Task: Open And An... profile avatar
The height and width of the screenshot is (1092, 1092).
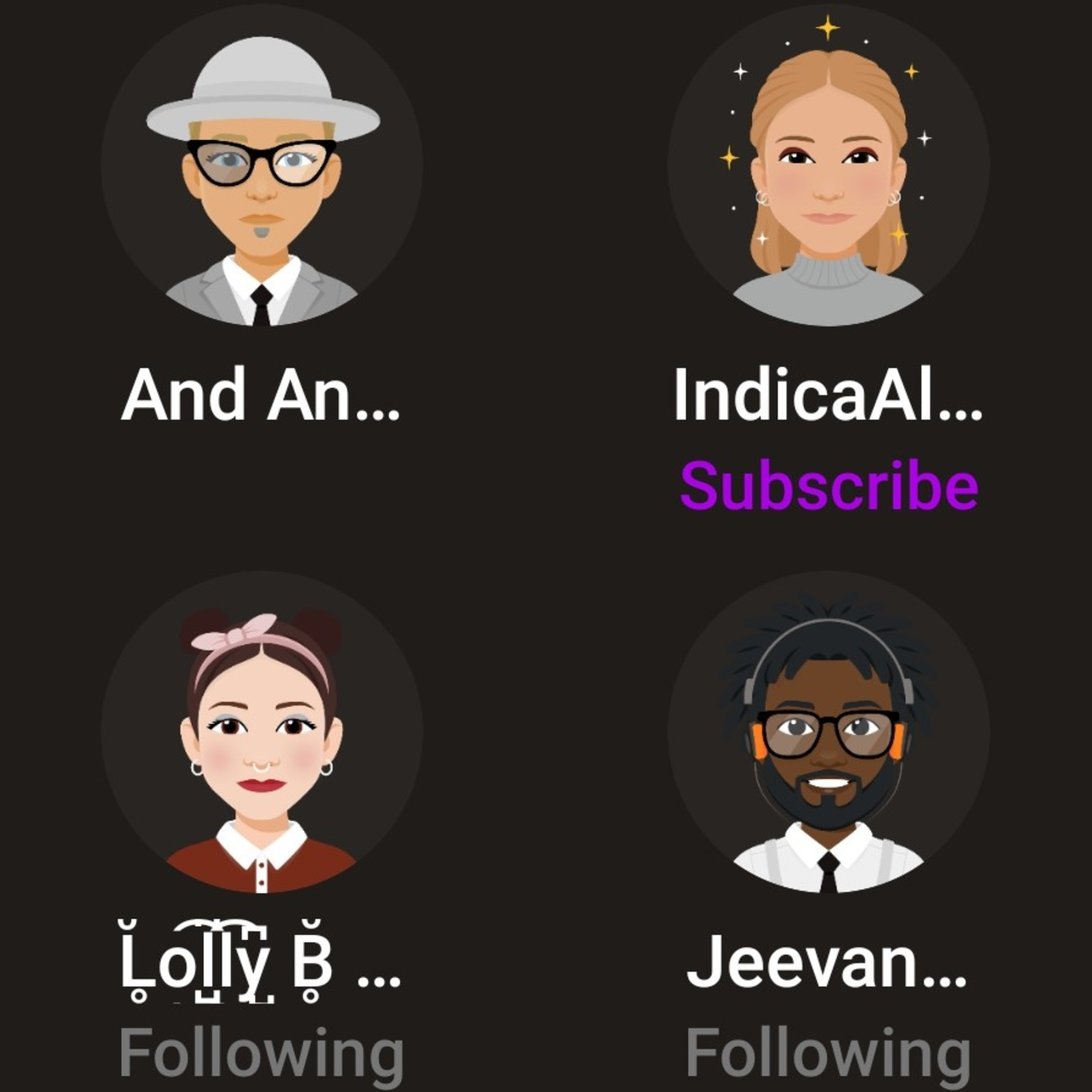Action: pos(262,165)
